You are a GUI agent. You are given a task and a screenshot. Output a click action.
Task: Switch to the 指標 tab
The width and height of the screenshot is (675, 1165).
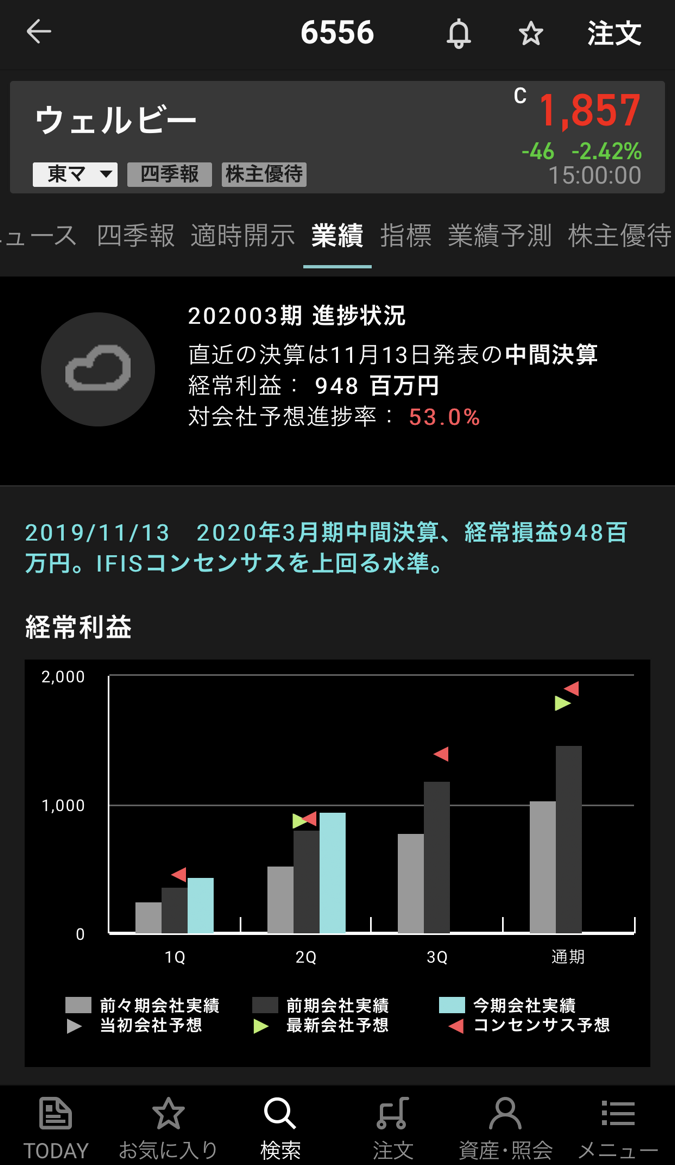click(x=406, y=236)
